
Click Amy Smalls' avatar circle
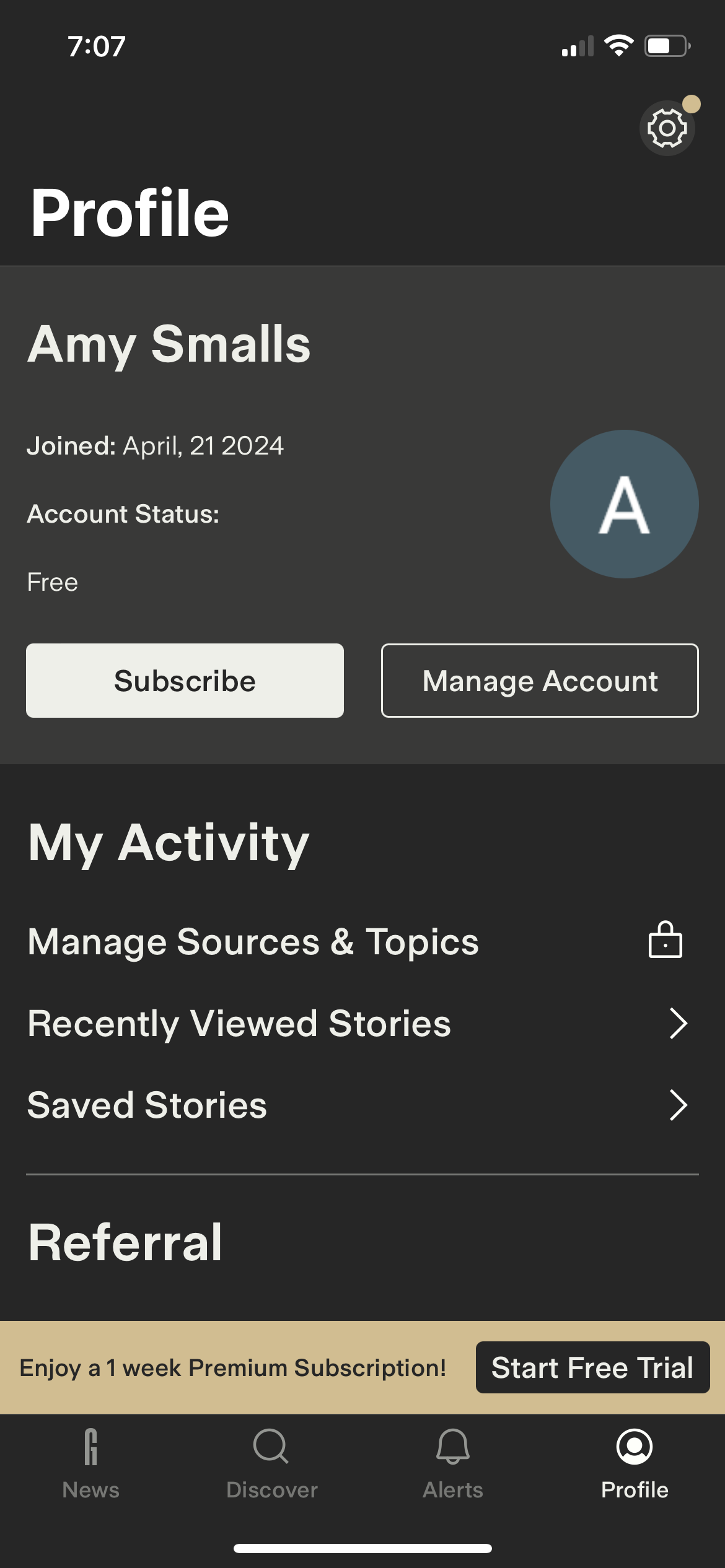pos(624,505)
